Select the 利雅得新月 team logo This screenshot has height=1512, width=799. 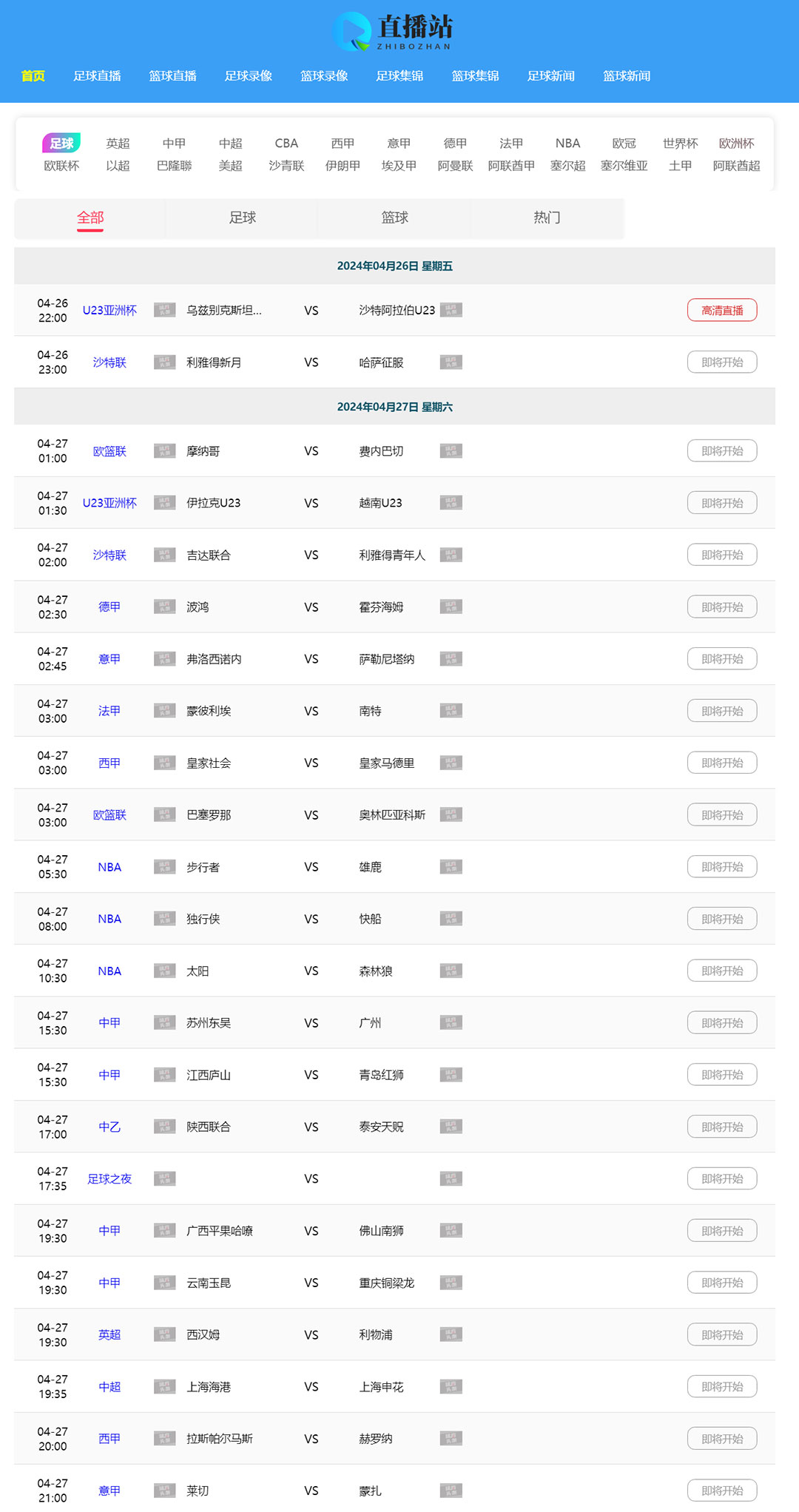tap(164, 362)
